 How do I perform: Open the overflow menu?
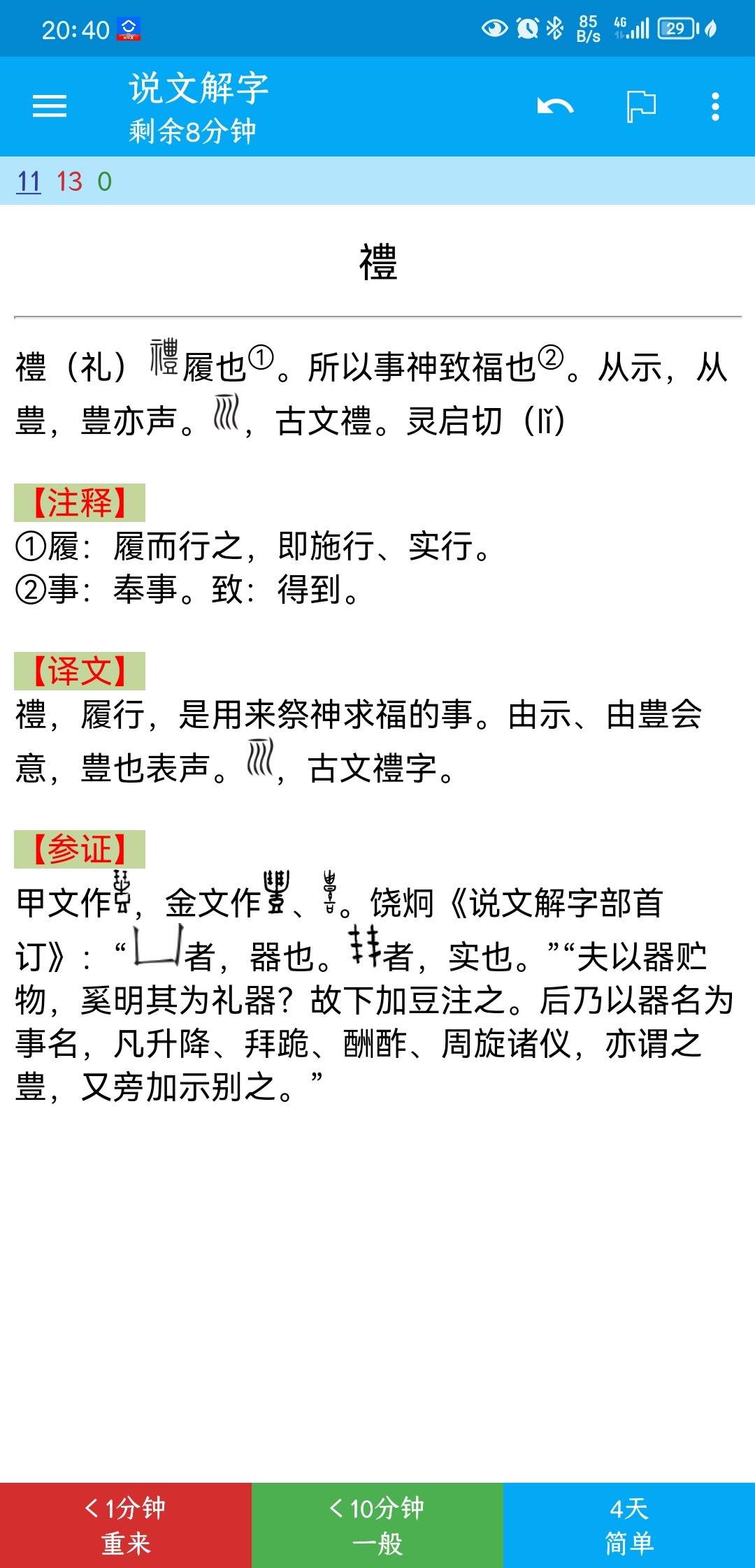click(715, 106)
